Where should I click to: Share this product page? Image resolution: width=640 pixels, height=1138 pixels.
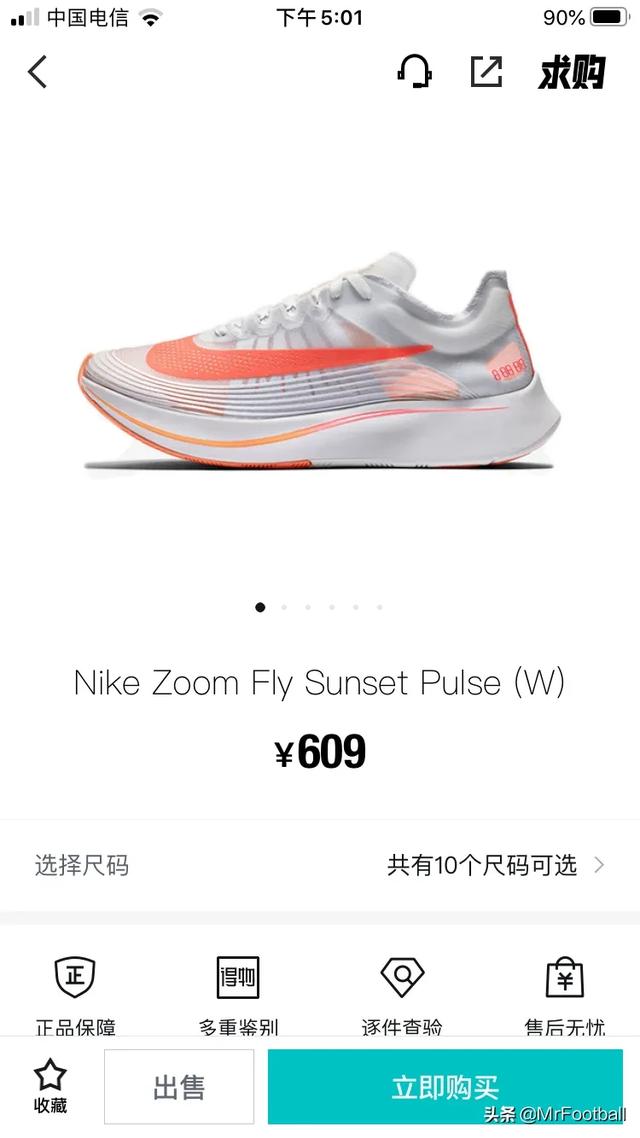(x=486, y=72)
